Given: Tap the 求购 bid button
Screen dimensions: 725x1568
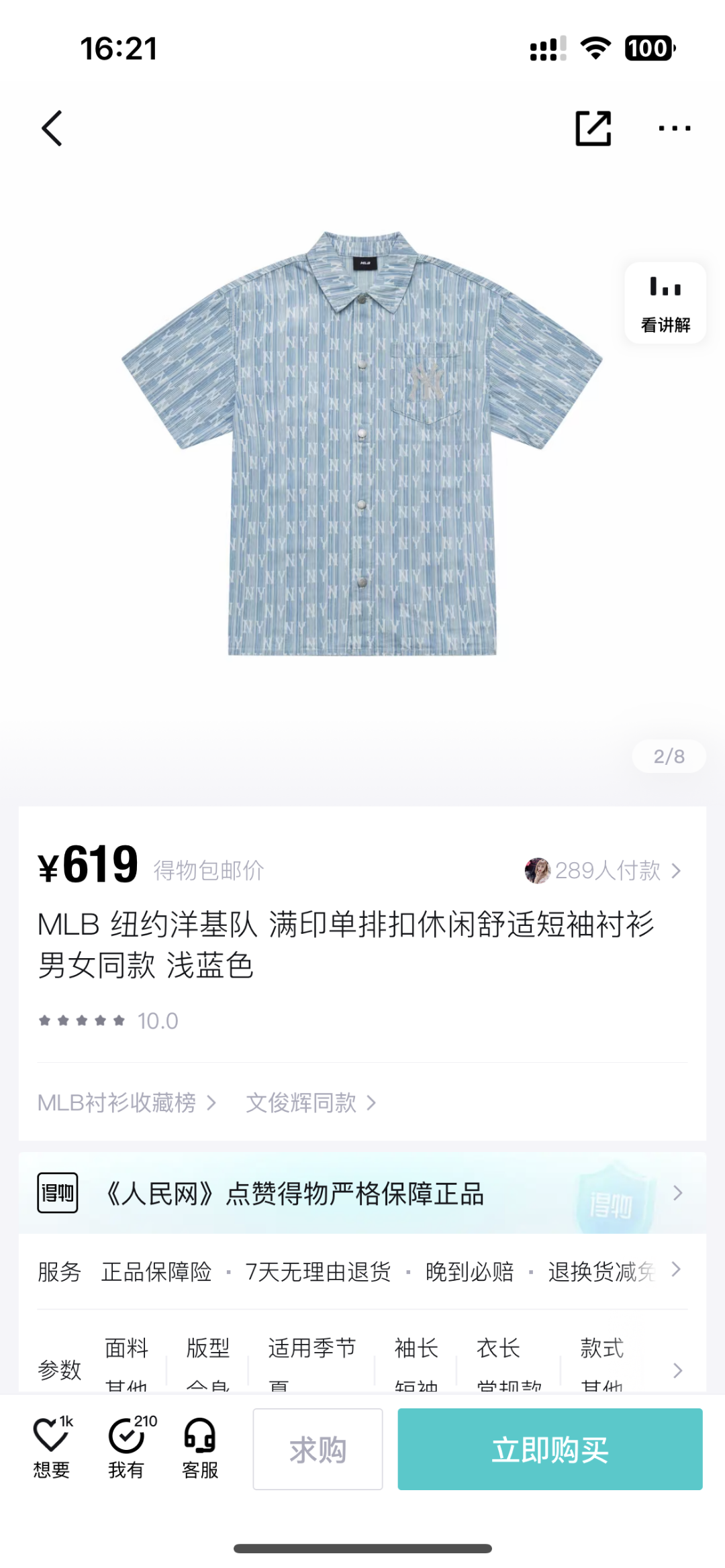Looking at the screenshot, I should (x=318, y=1449).
